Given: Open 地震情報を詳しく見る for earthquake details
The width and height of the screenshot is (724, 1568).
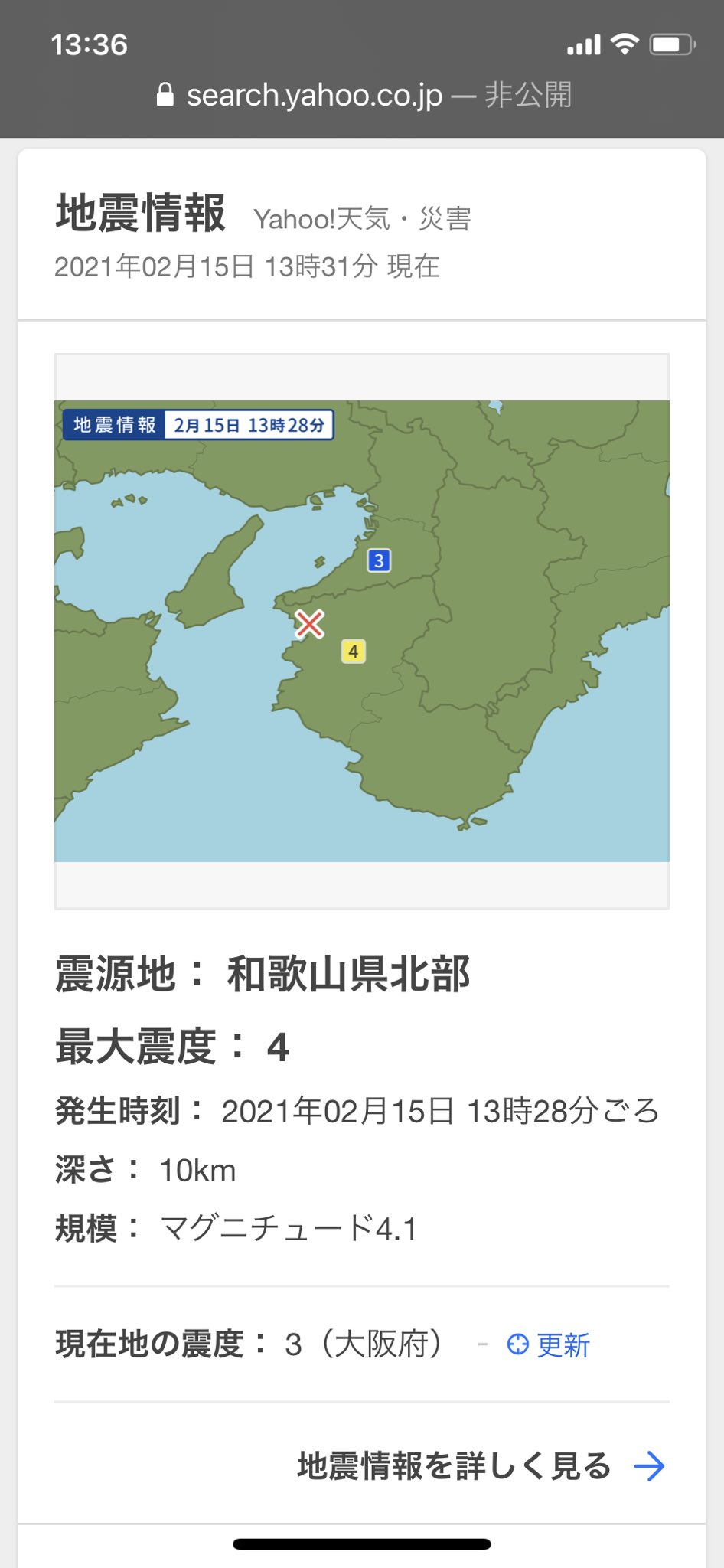Looking at the screenshot, I should 481,1466.
